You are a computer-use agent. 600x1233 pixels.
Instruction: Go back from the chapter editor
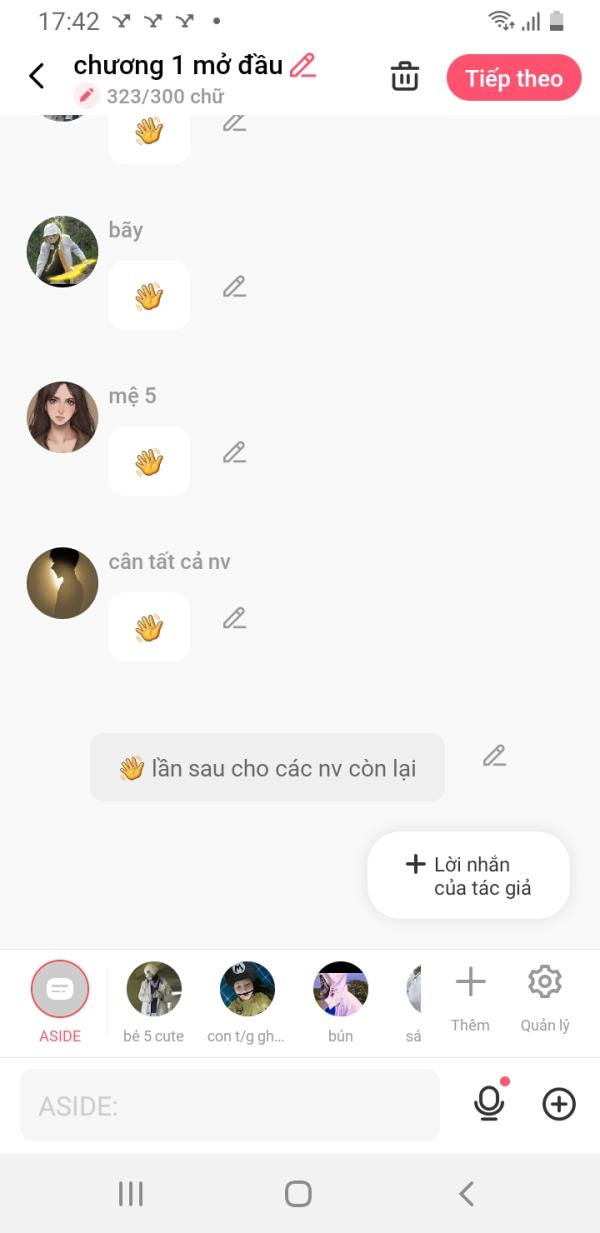(x=37, y=76)
